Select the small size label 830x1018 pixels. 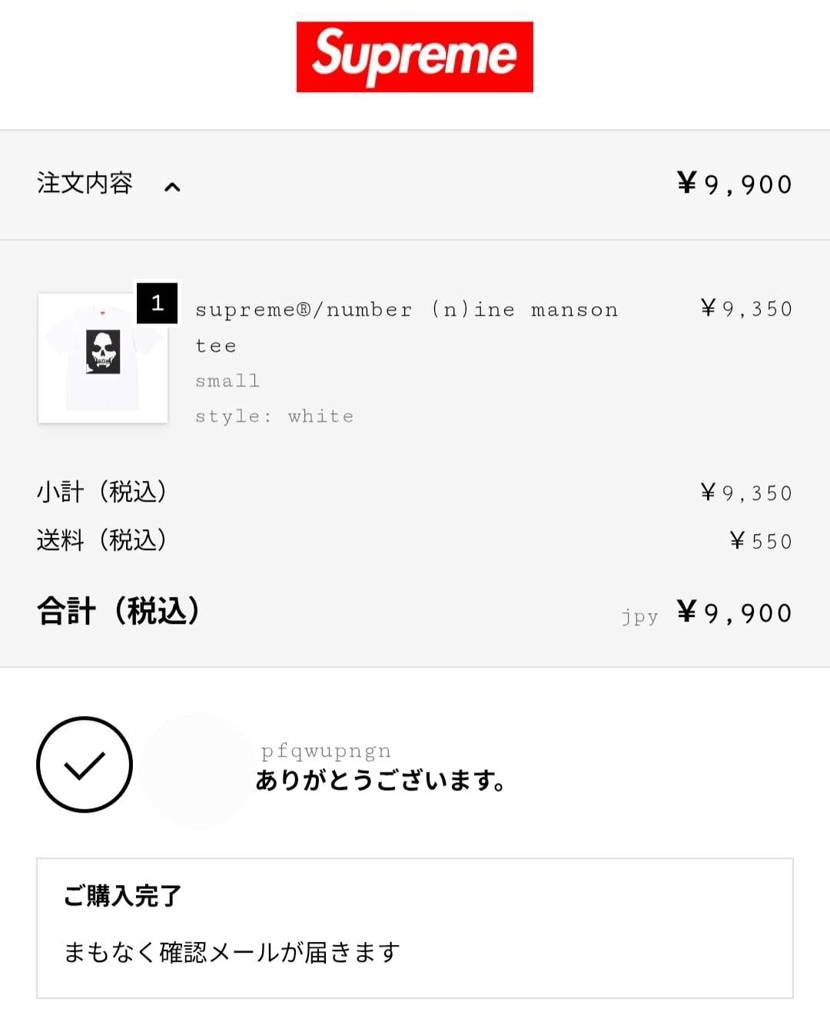point(227,381)
